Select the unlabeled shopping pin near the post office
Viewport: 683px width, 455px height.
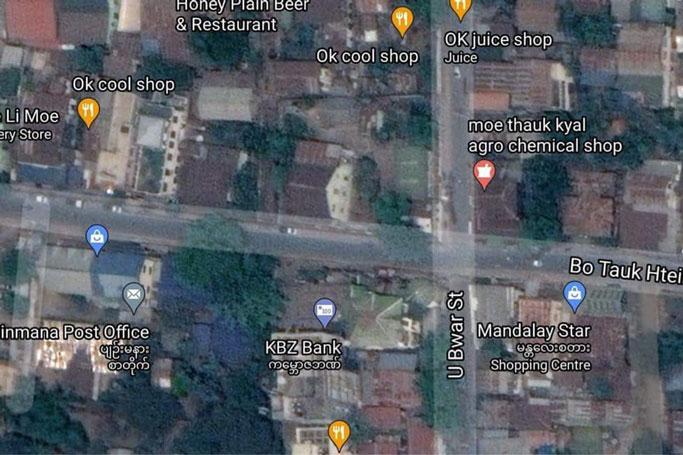click(97, 238)
